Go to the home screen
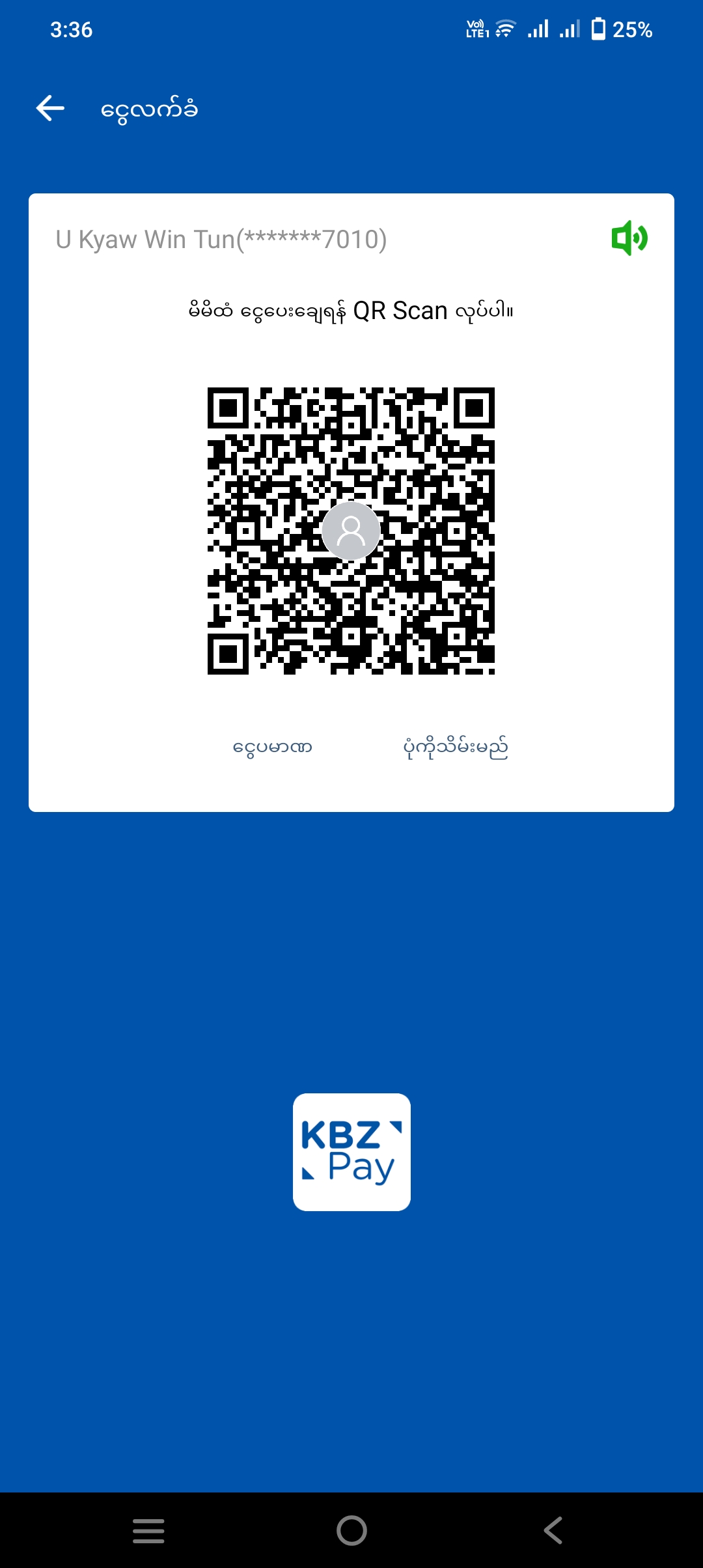 351,1530
